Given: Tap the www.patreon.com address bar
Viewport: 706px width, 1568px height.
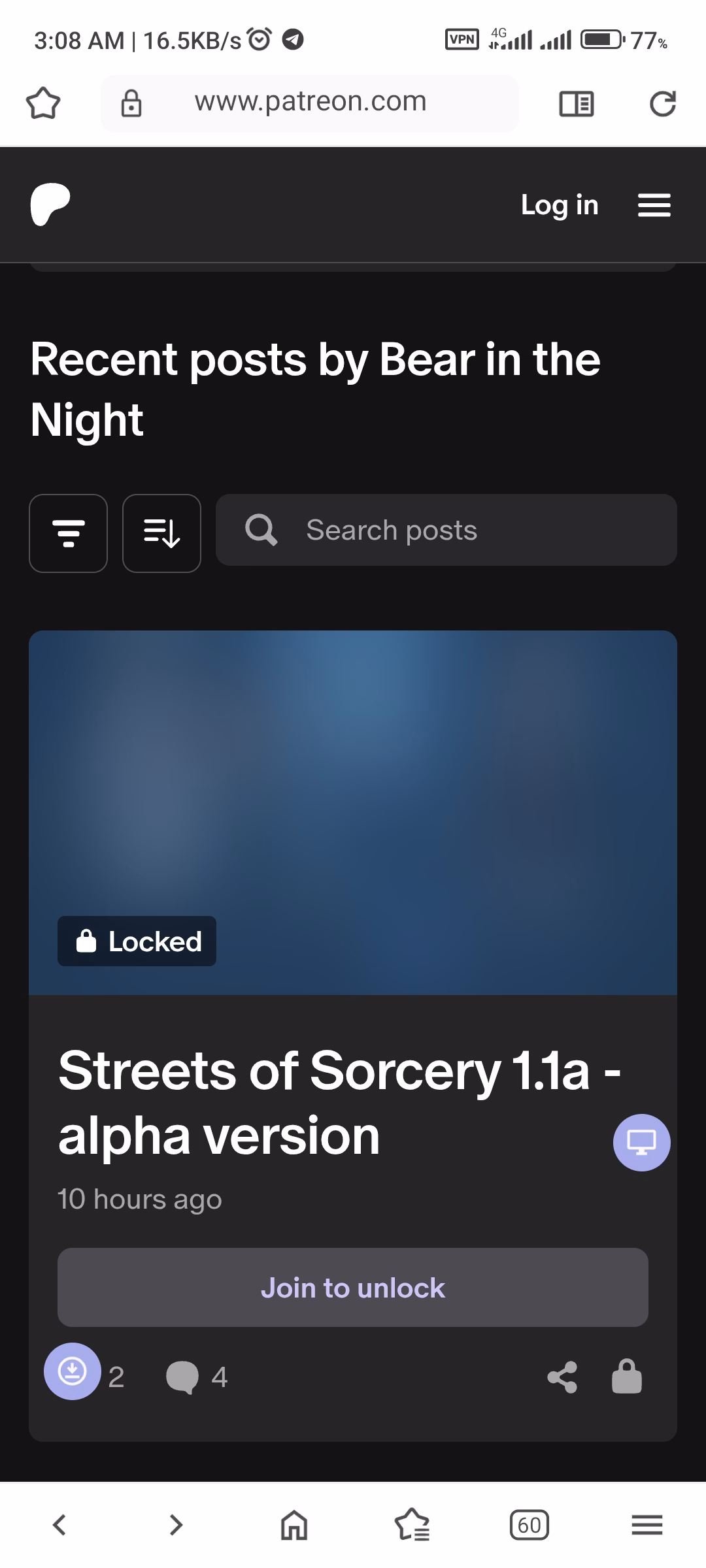Looking at the screenshot, I should 310,103.
